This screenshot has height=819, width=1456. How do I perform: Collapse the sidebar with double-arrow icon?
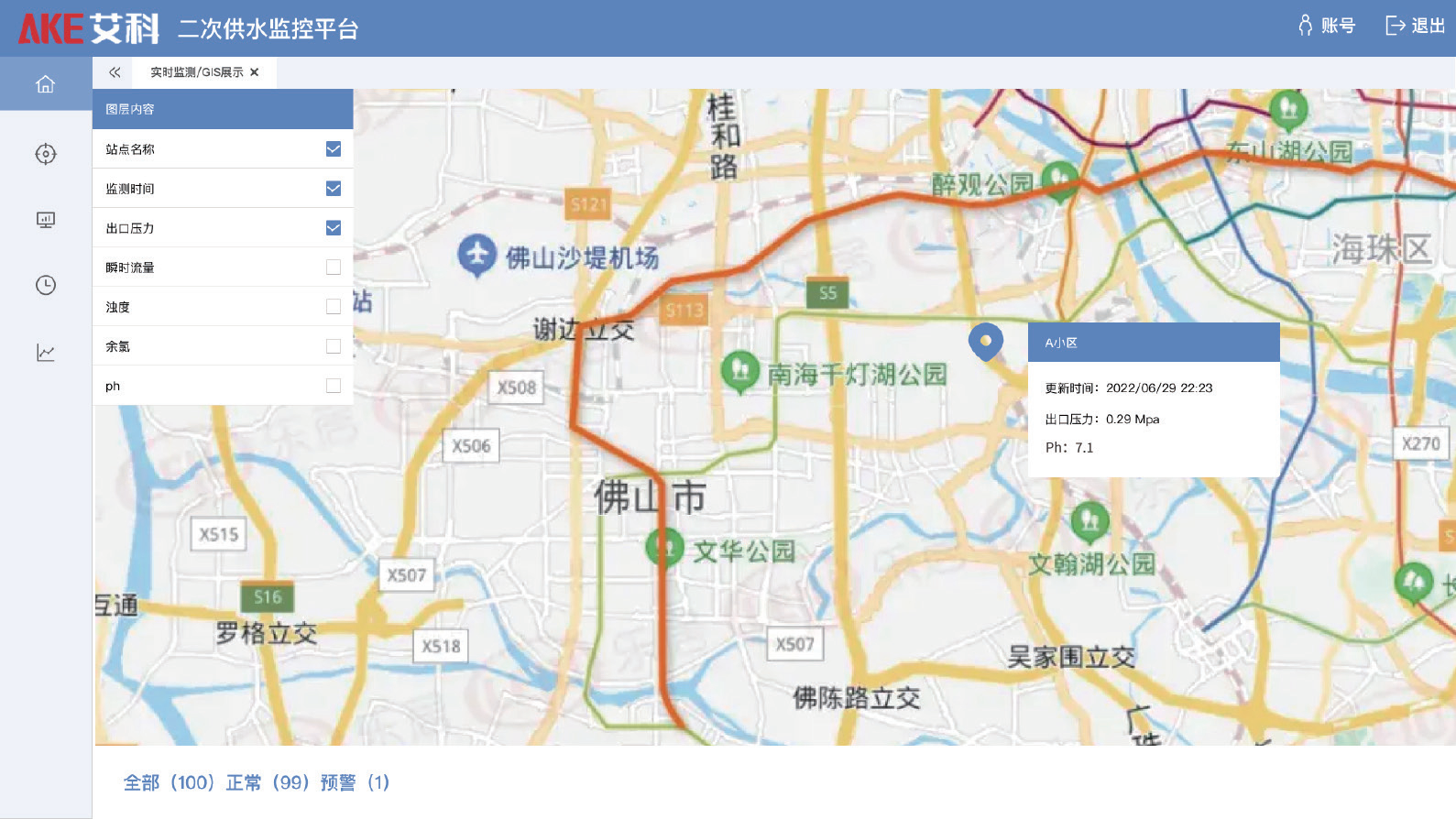(x=115, y=72)
